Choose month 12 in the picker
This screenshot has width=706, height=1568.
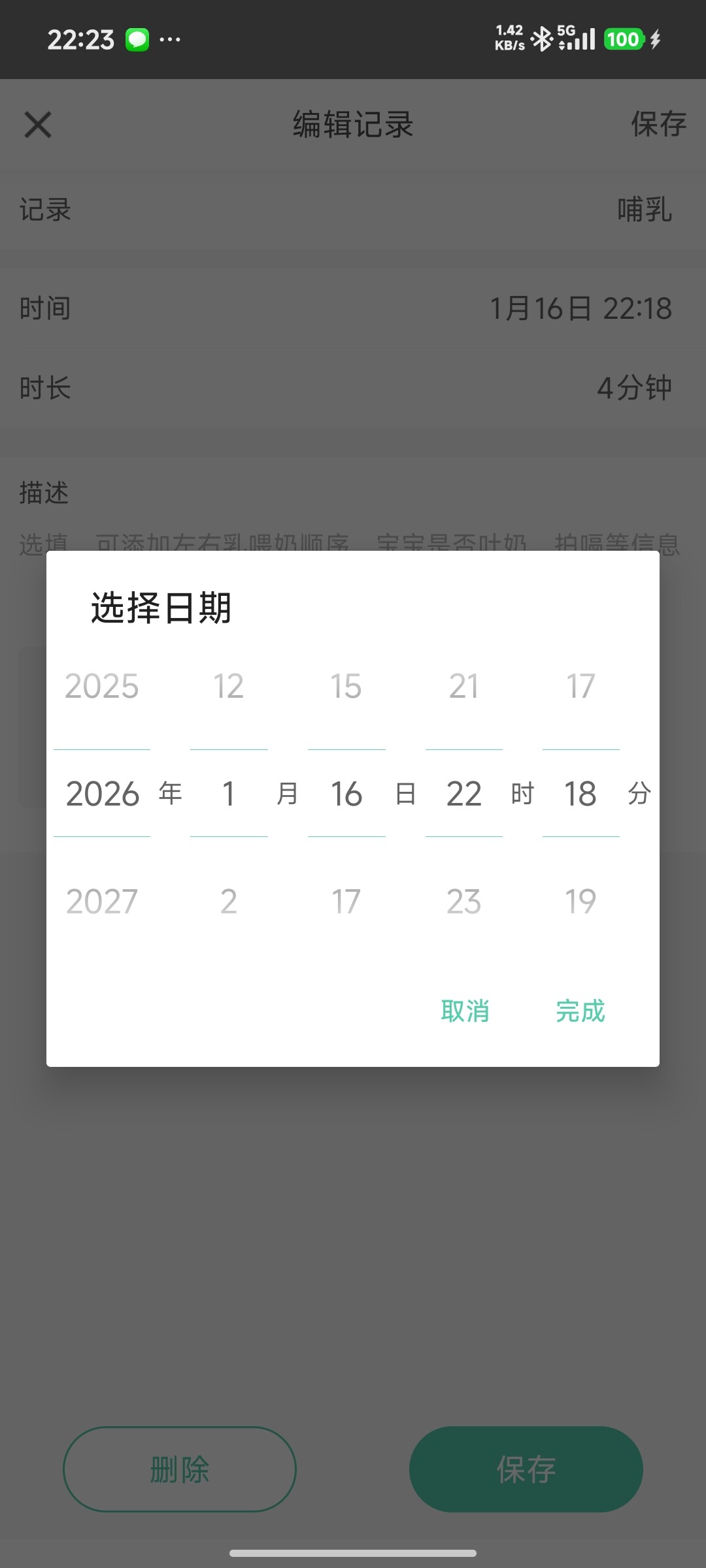click(x=229, y=686)
